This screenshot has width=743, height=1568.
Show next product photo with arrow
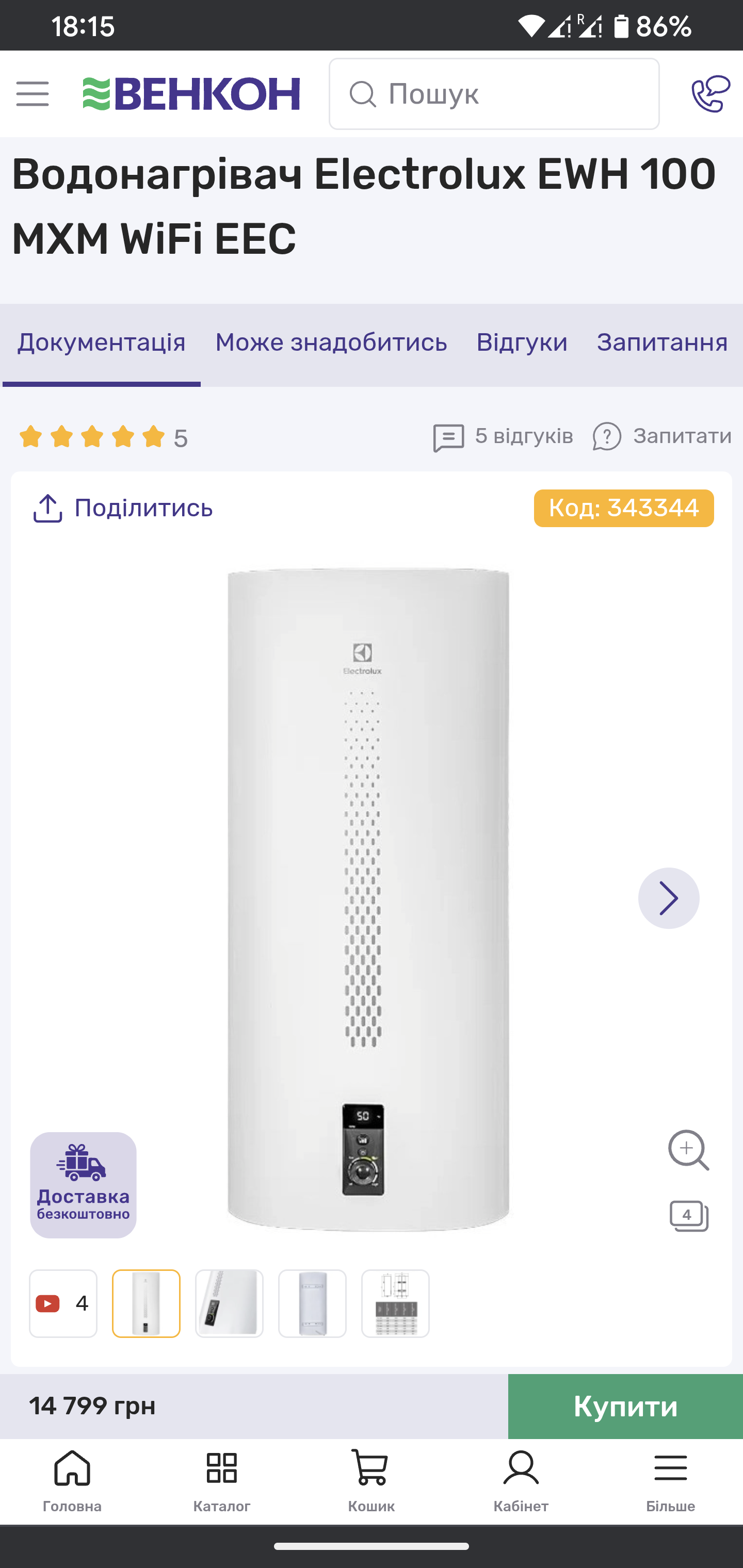(668, 898)
